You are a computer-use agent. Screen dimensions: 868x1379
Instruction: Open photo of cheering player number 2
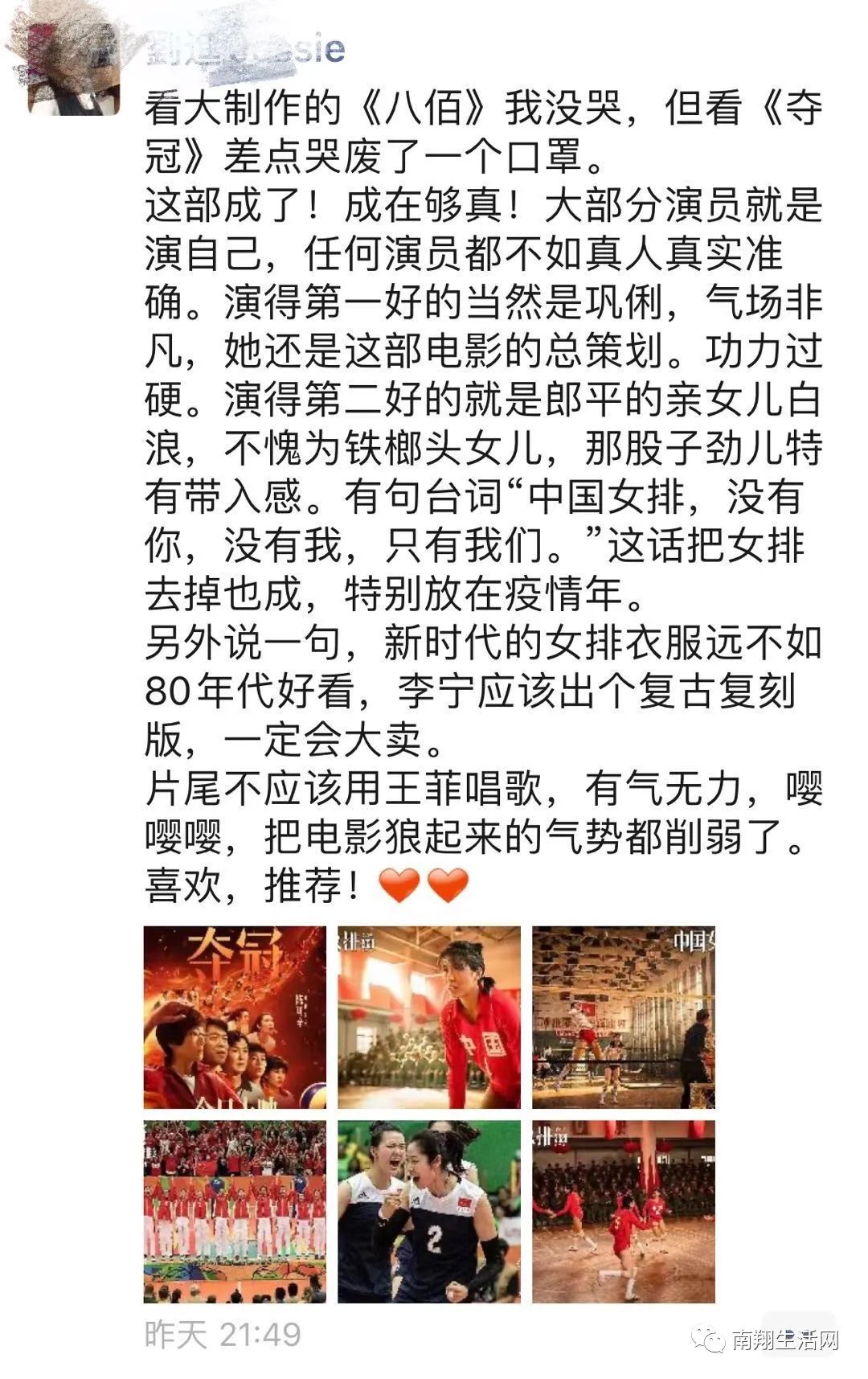[x=428, y=1211]
